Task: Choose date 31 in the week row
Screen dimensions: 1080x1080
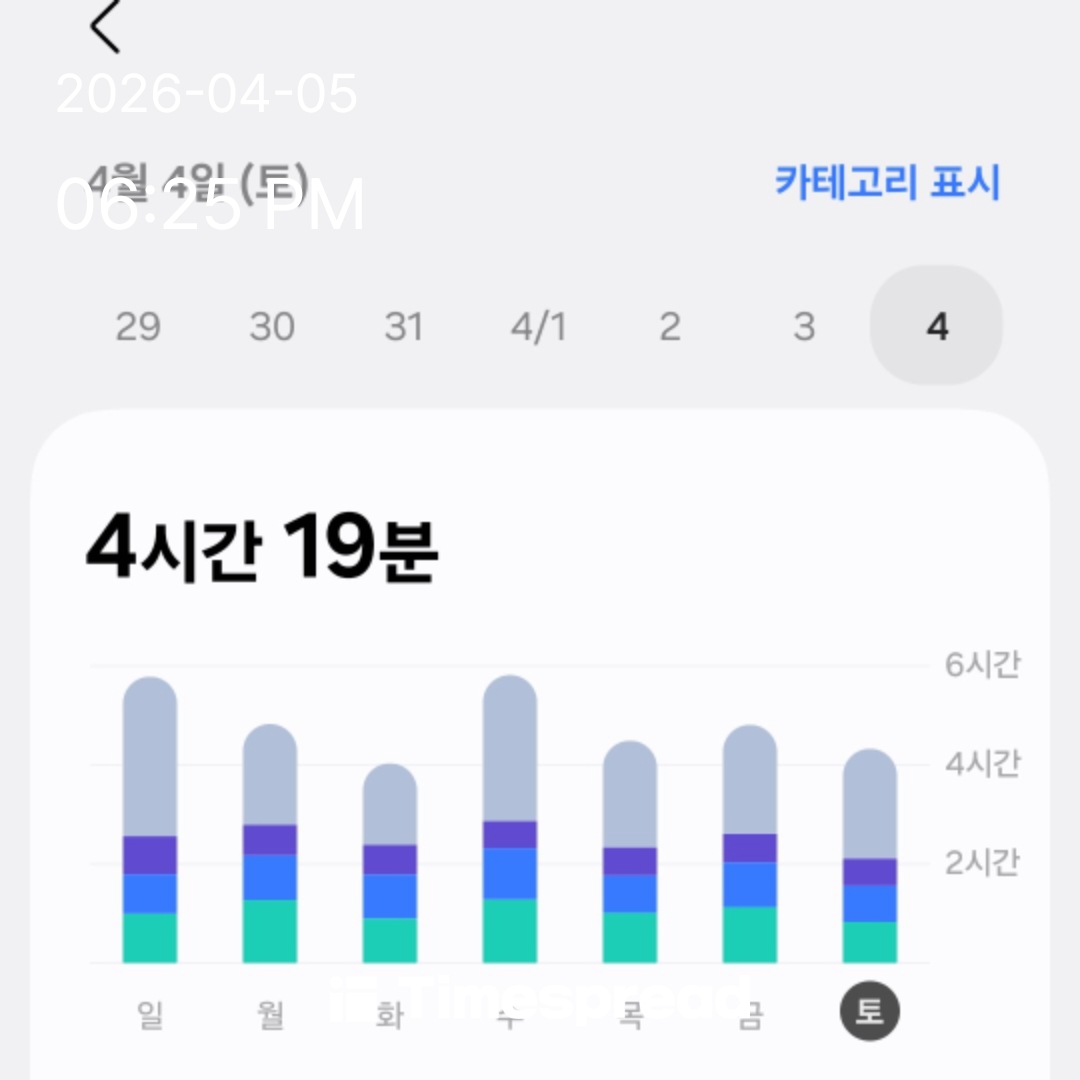Action: pyautogui.click(x=404, y=327)
